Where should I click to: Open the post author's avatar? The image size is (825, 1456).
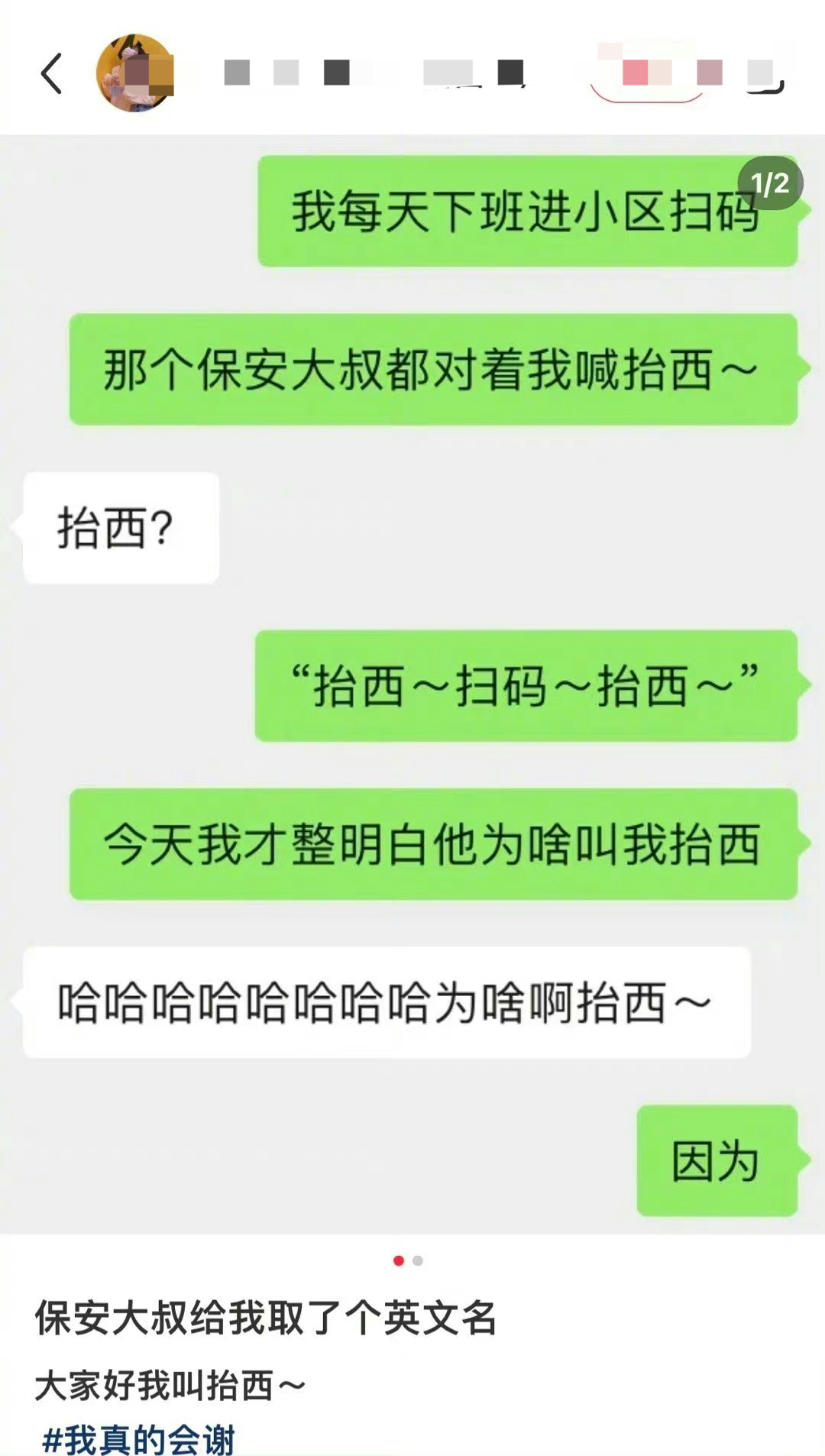[x=134, y=73]
